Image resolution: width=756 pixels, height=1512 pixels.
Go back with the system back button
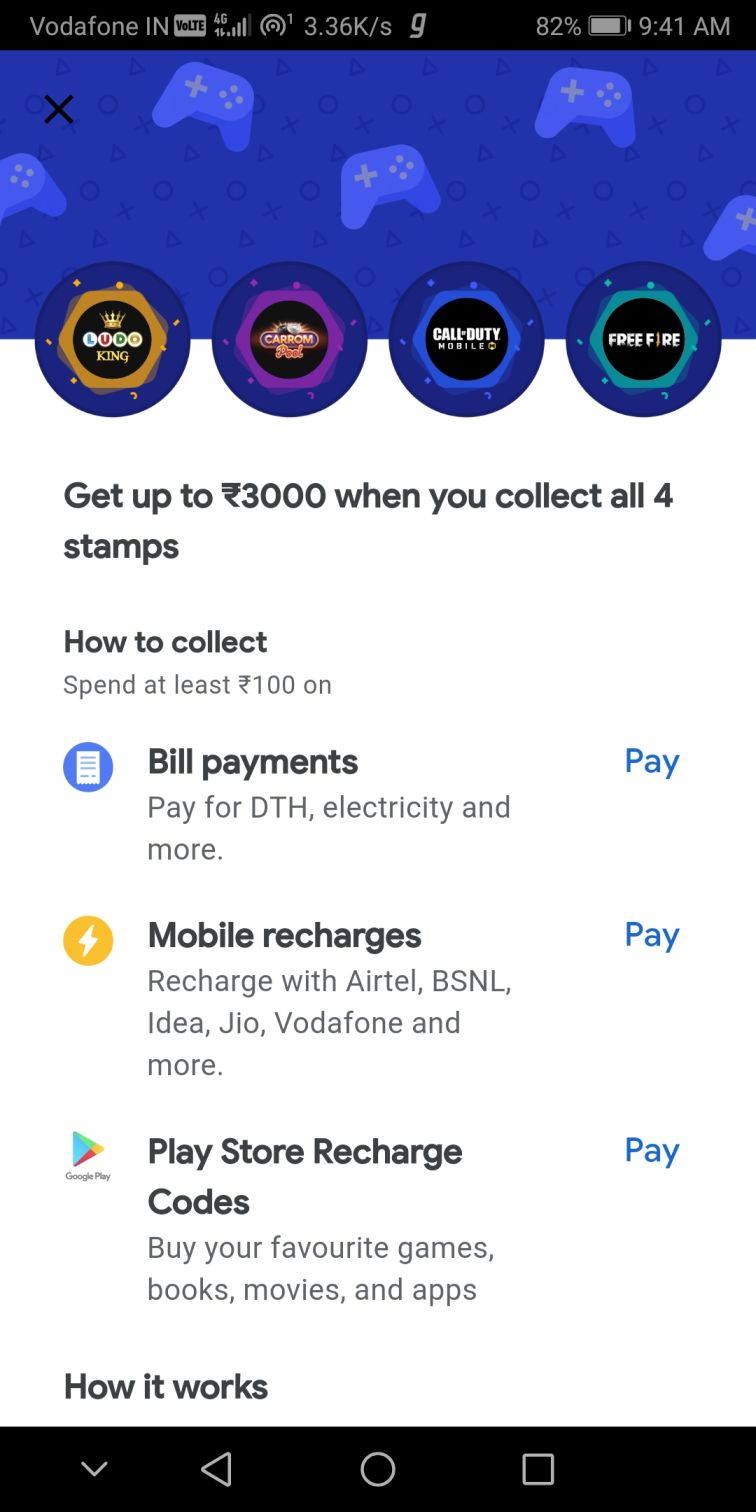point(216,1469)
